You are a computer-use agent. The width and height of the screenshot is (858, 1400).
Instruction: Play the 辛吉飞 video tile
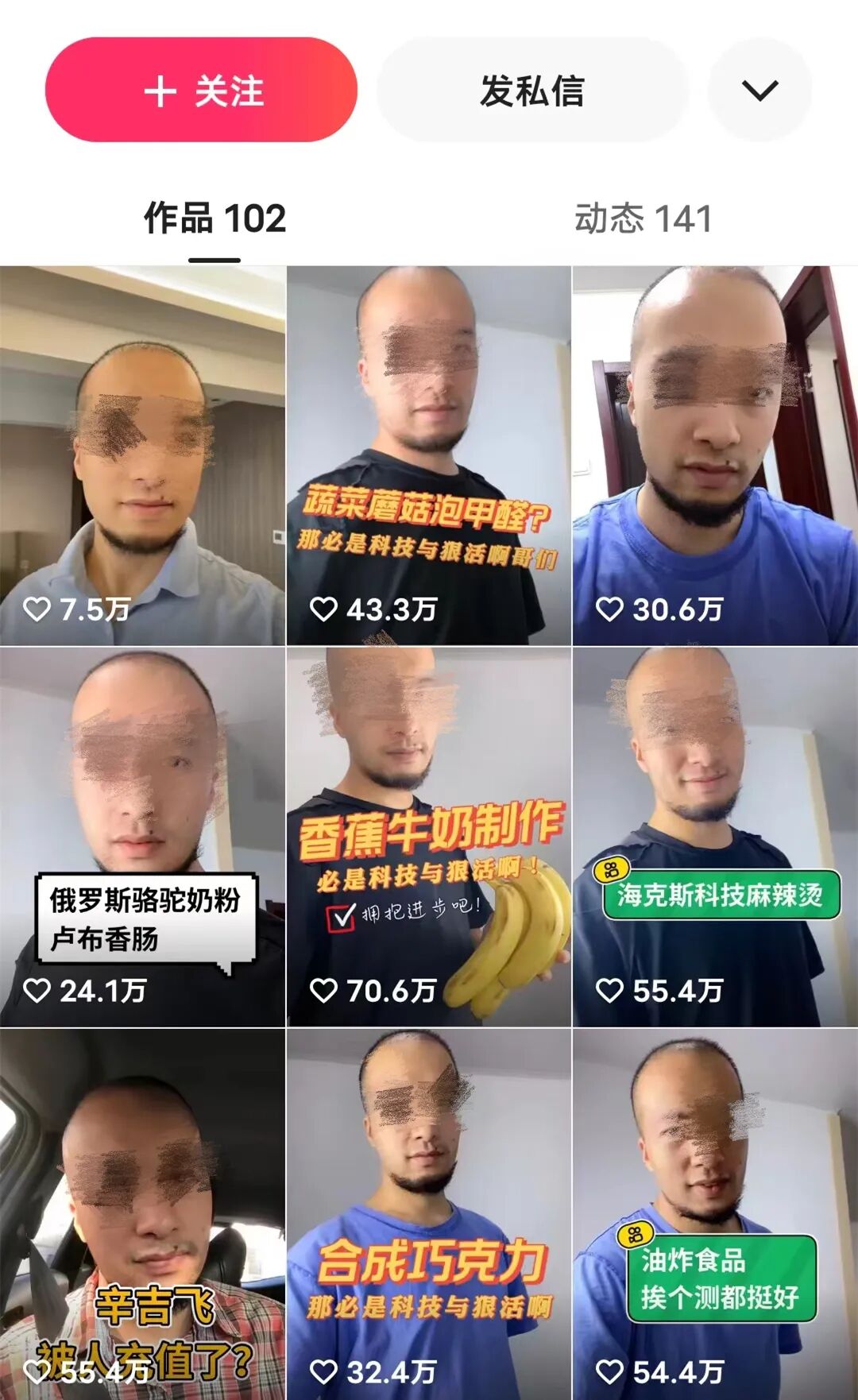[143, 1216]
